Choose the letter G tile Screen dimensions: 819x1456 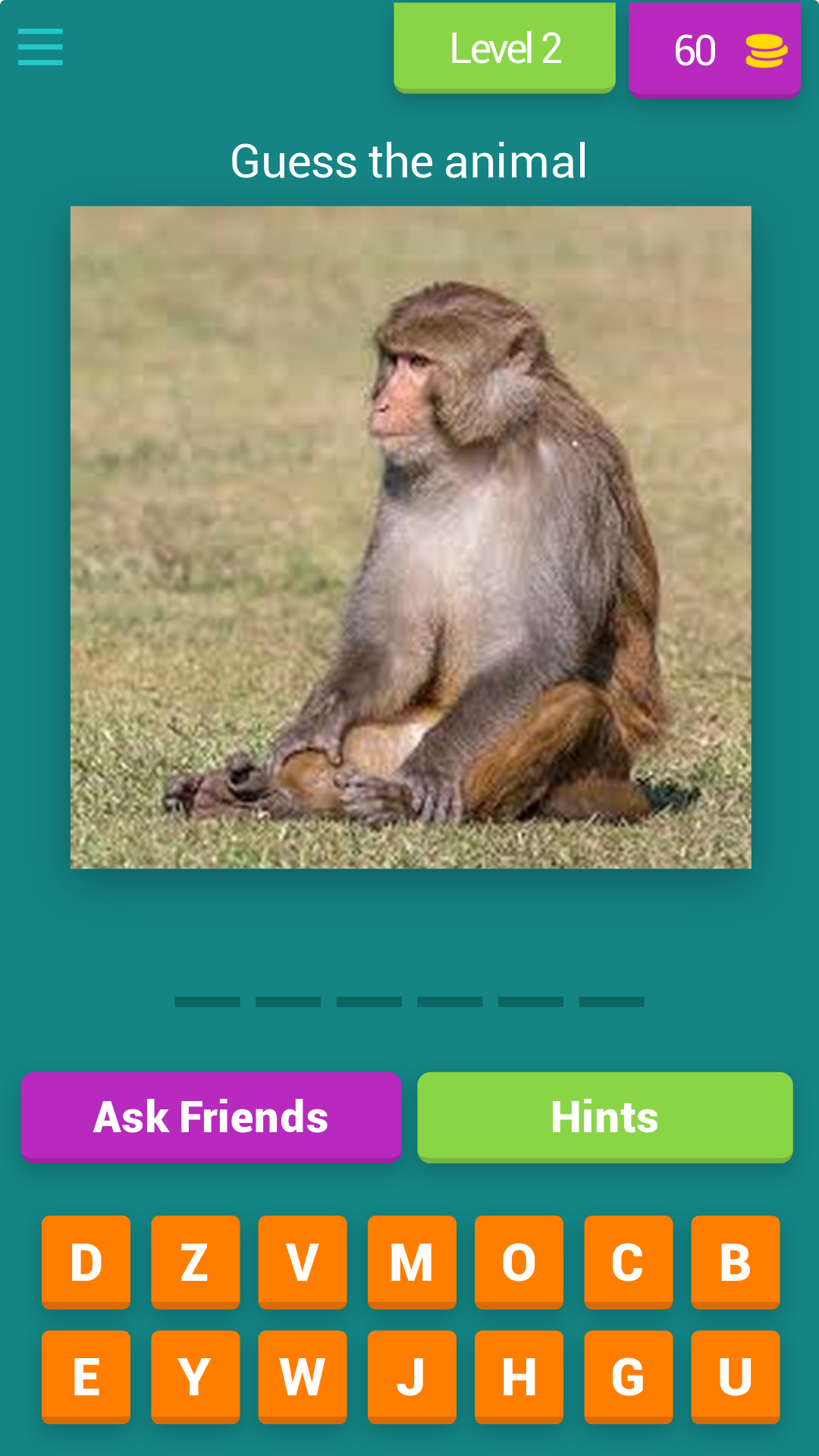[x=629, y=1377]
